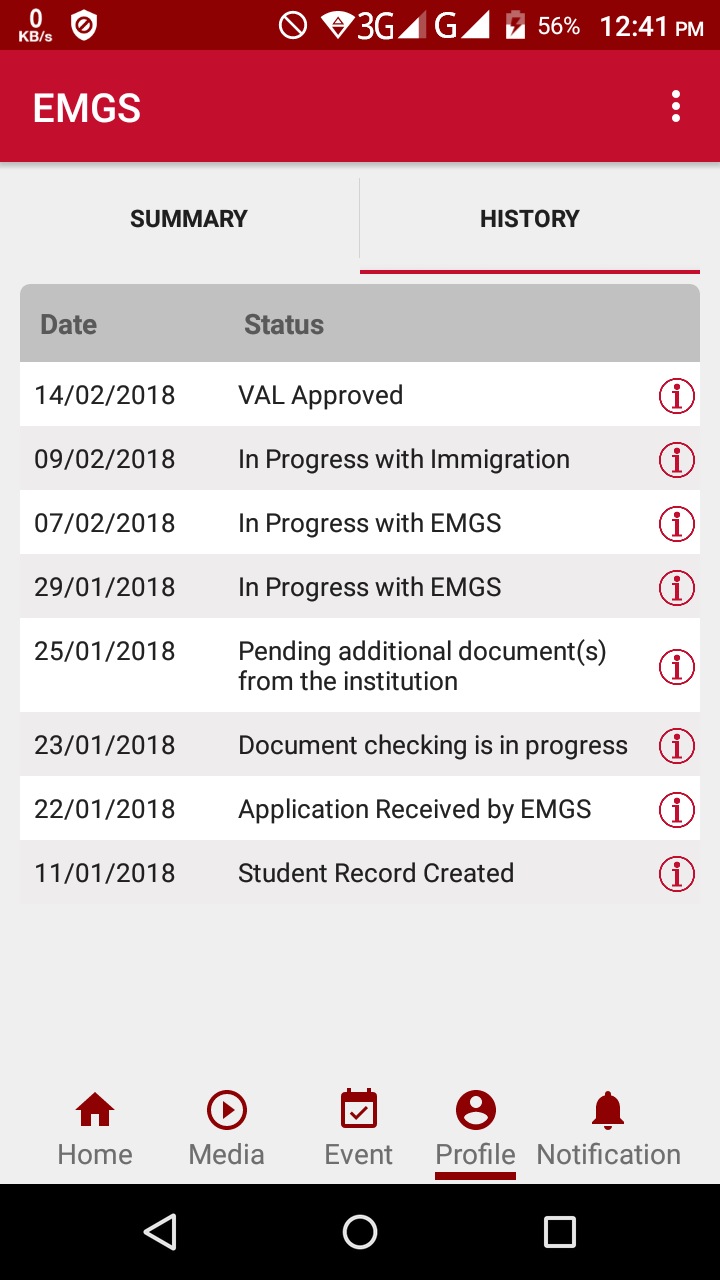Switch to the Summary tab
Image resolution: width=720 pixels, height=1280 pixels.
point(189,219)
